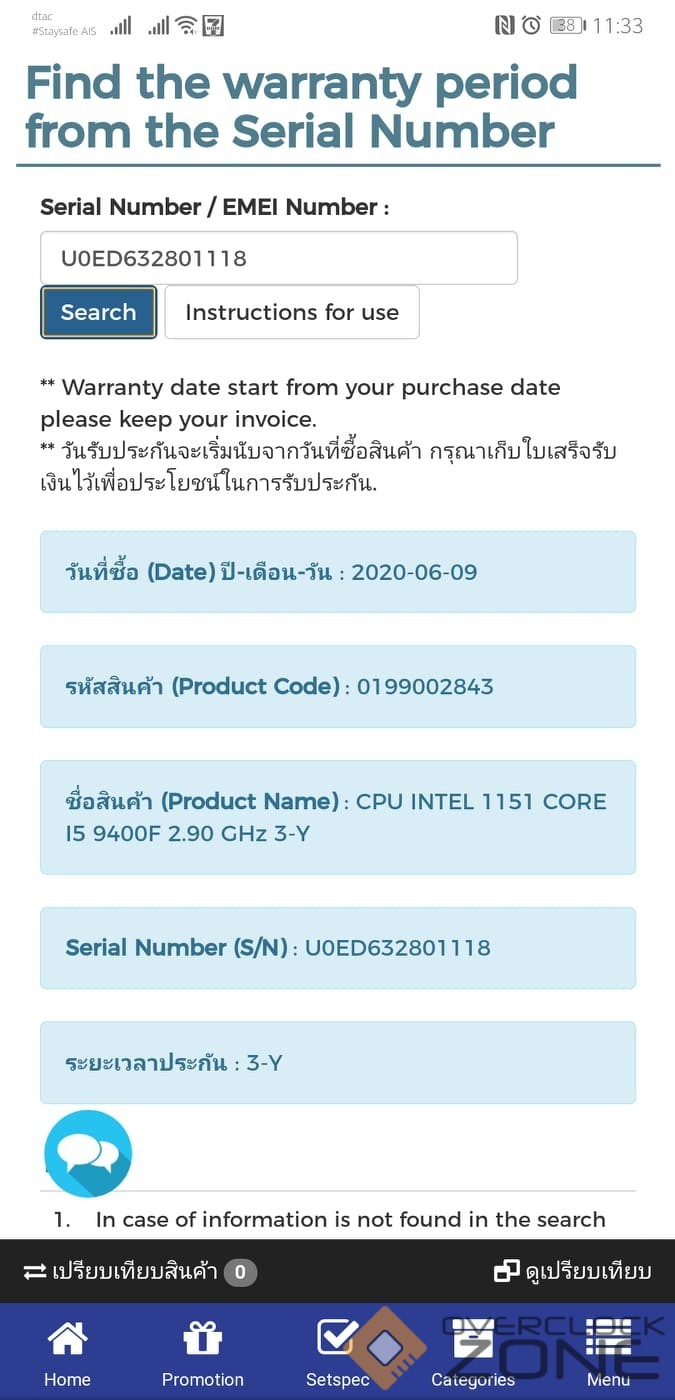The width and height of the screenshot is (675, 1400).
Task: Go to the Home tab
Action: (67, 1352)
